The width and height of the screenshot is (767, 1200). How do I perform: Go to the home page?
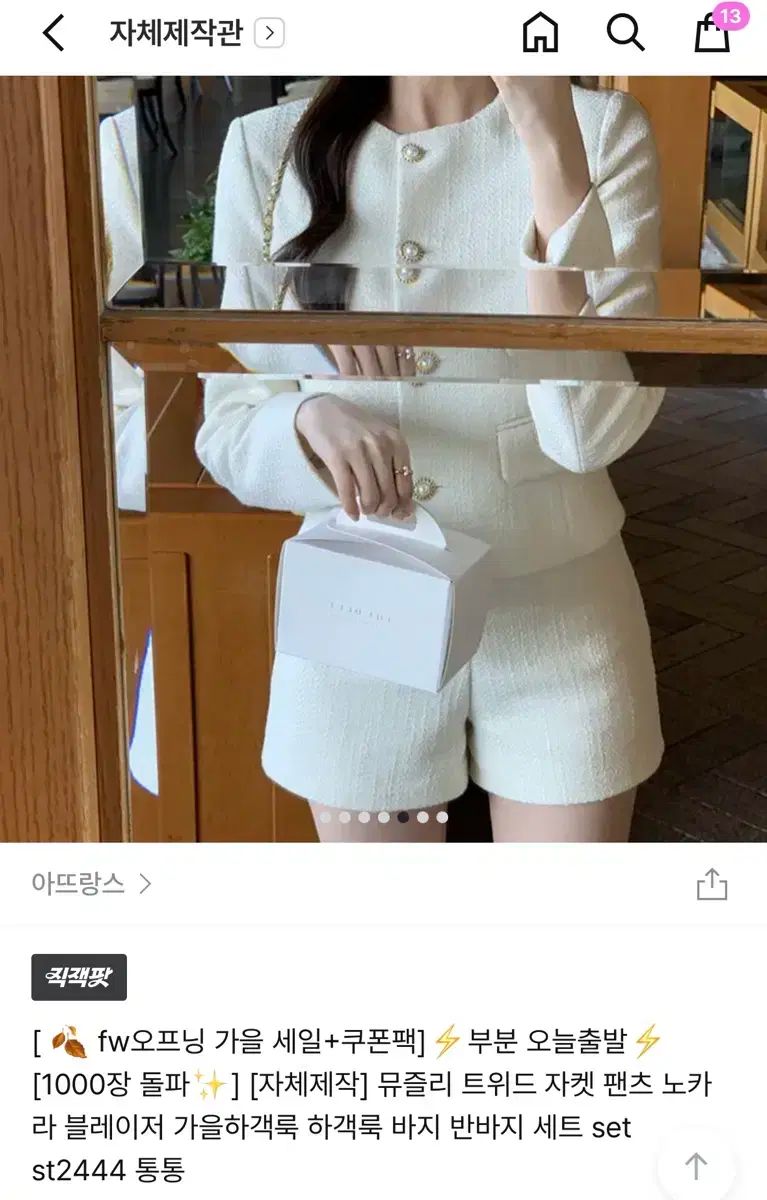[x=540, y=34]
